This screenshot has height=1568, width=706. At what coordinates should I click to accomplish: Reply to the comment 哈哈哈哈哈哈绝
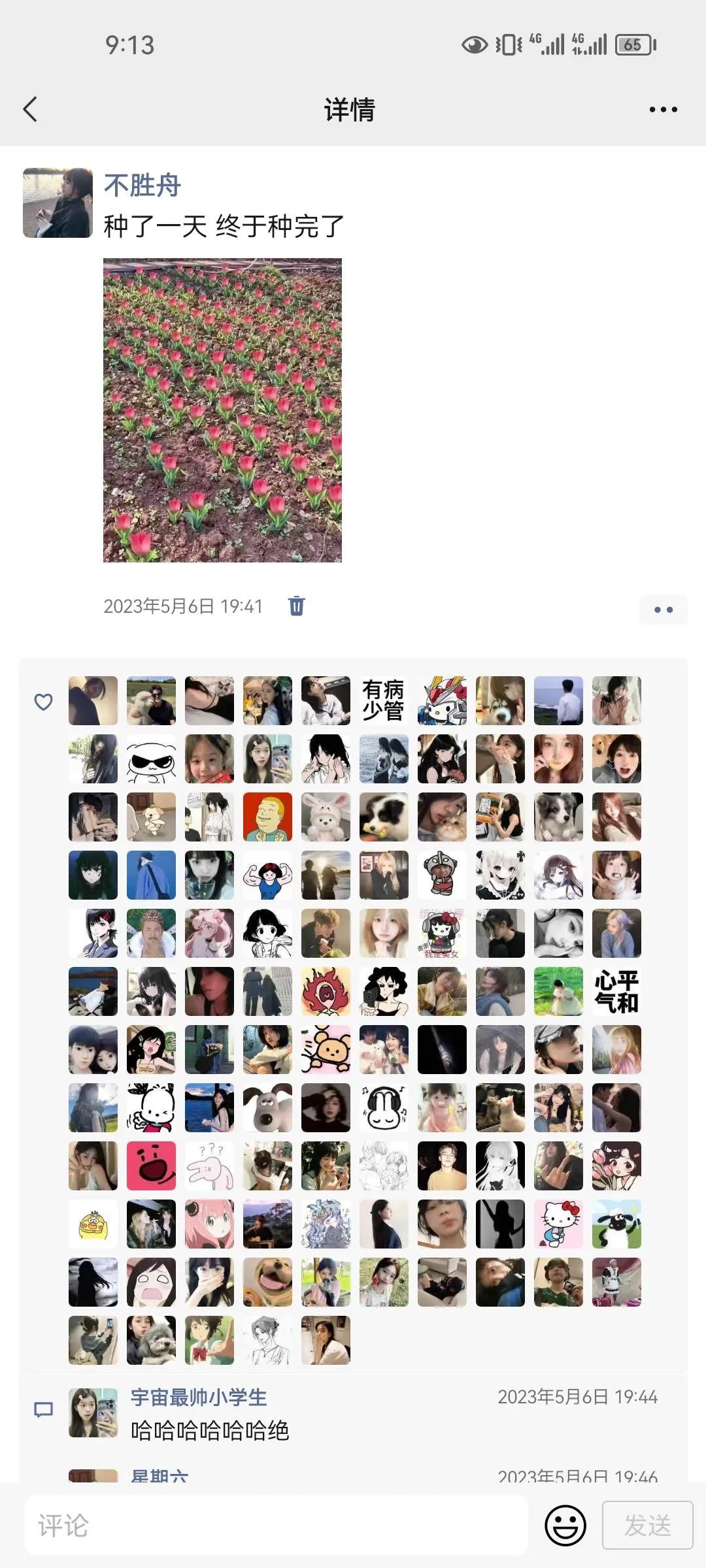pos(210,1431)
